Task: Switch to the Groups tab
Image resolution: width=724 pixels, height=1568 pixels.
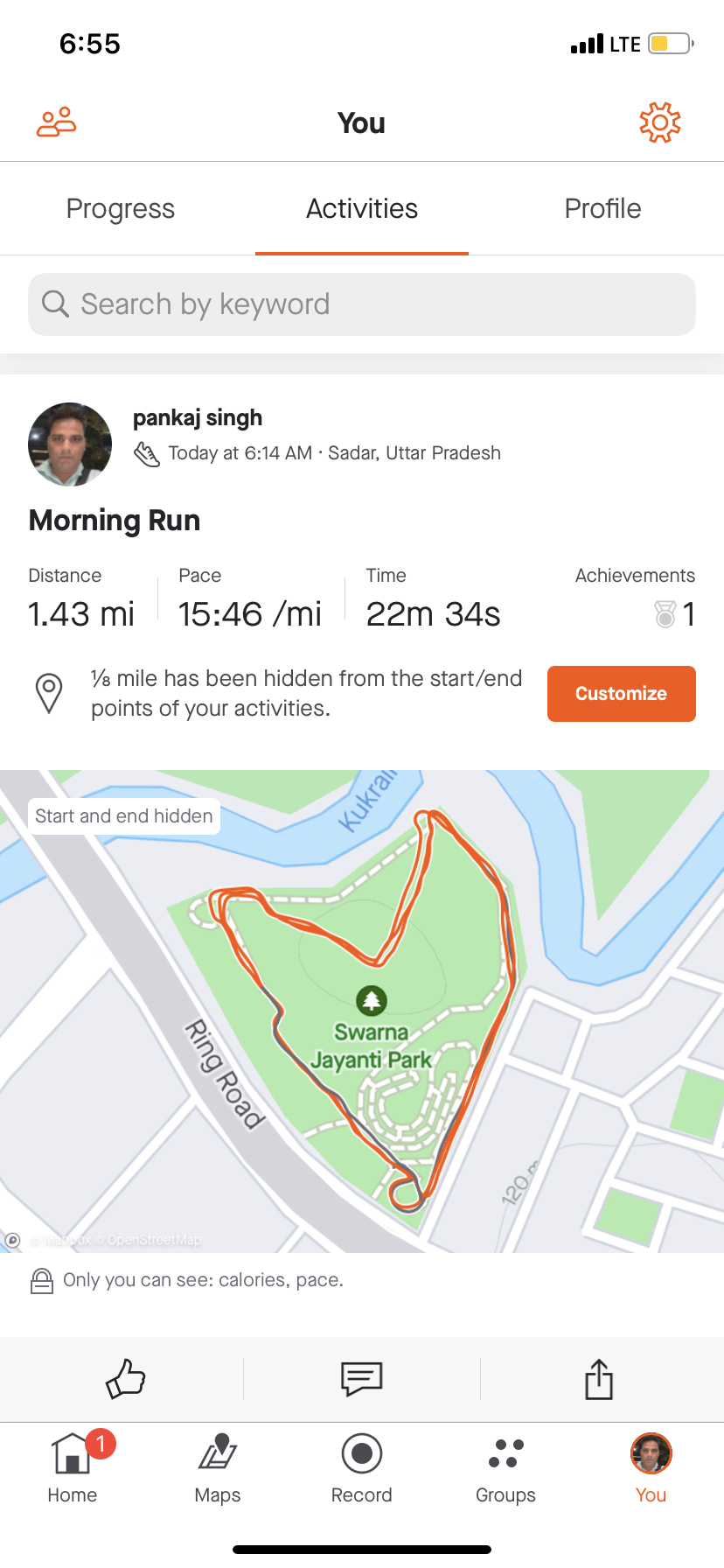Action: point(506,1468)
